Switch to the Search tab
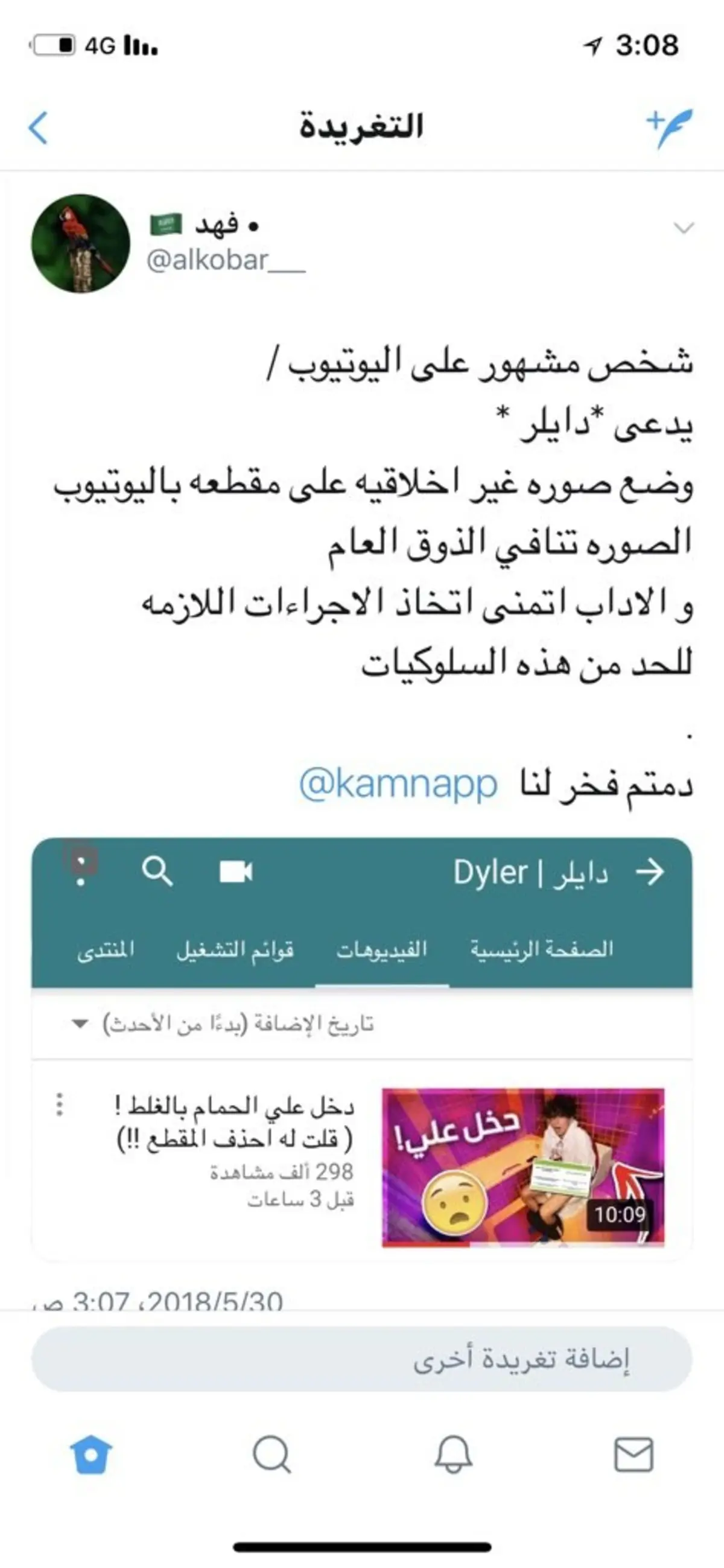The width and height of the screenshot is (724, 1568). click(271, 1455)
